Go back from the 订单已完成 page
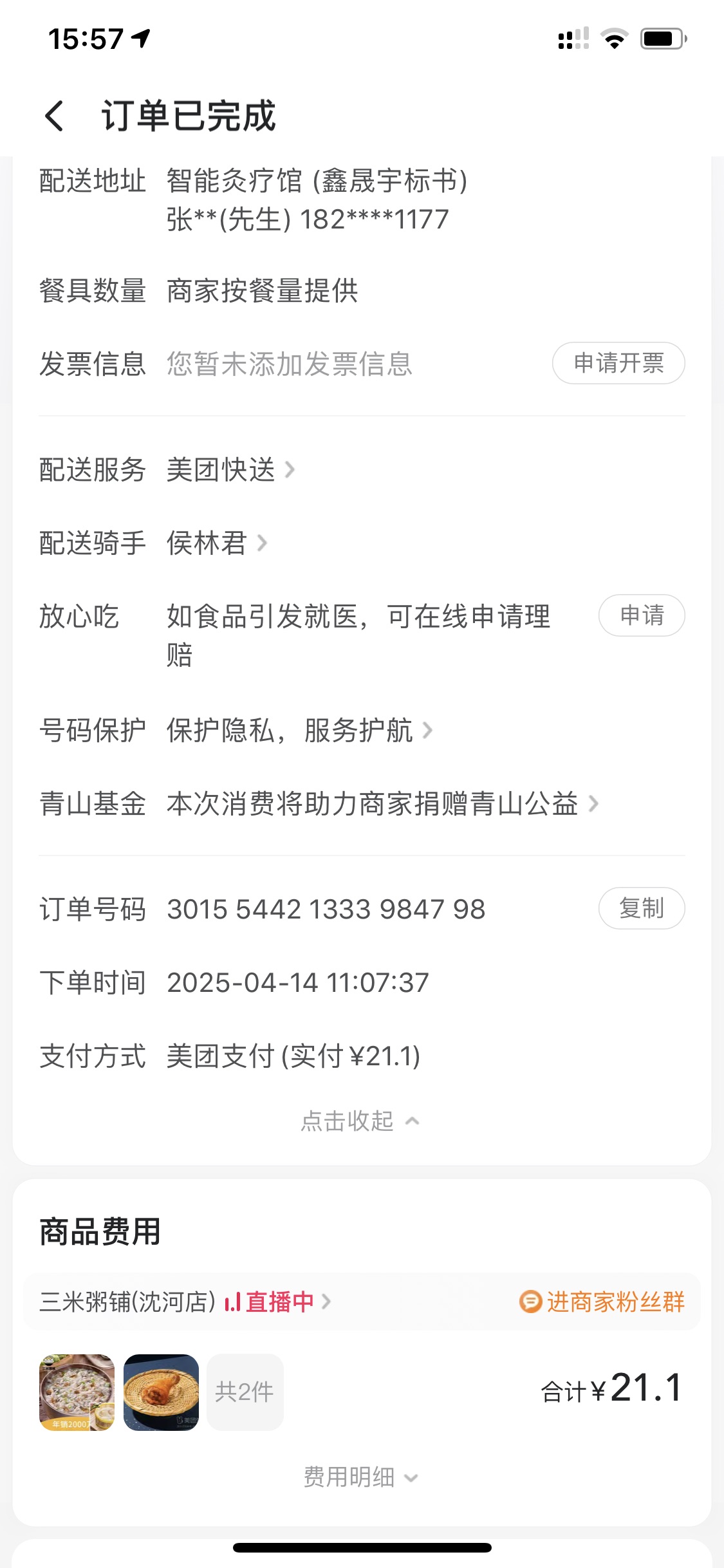The width and height of the screenshot is (724, 1568). (x=55, y=117)
